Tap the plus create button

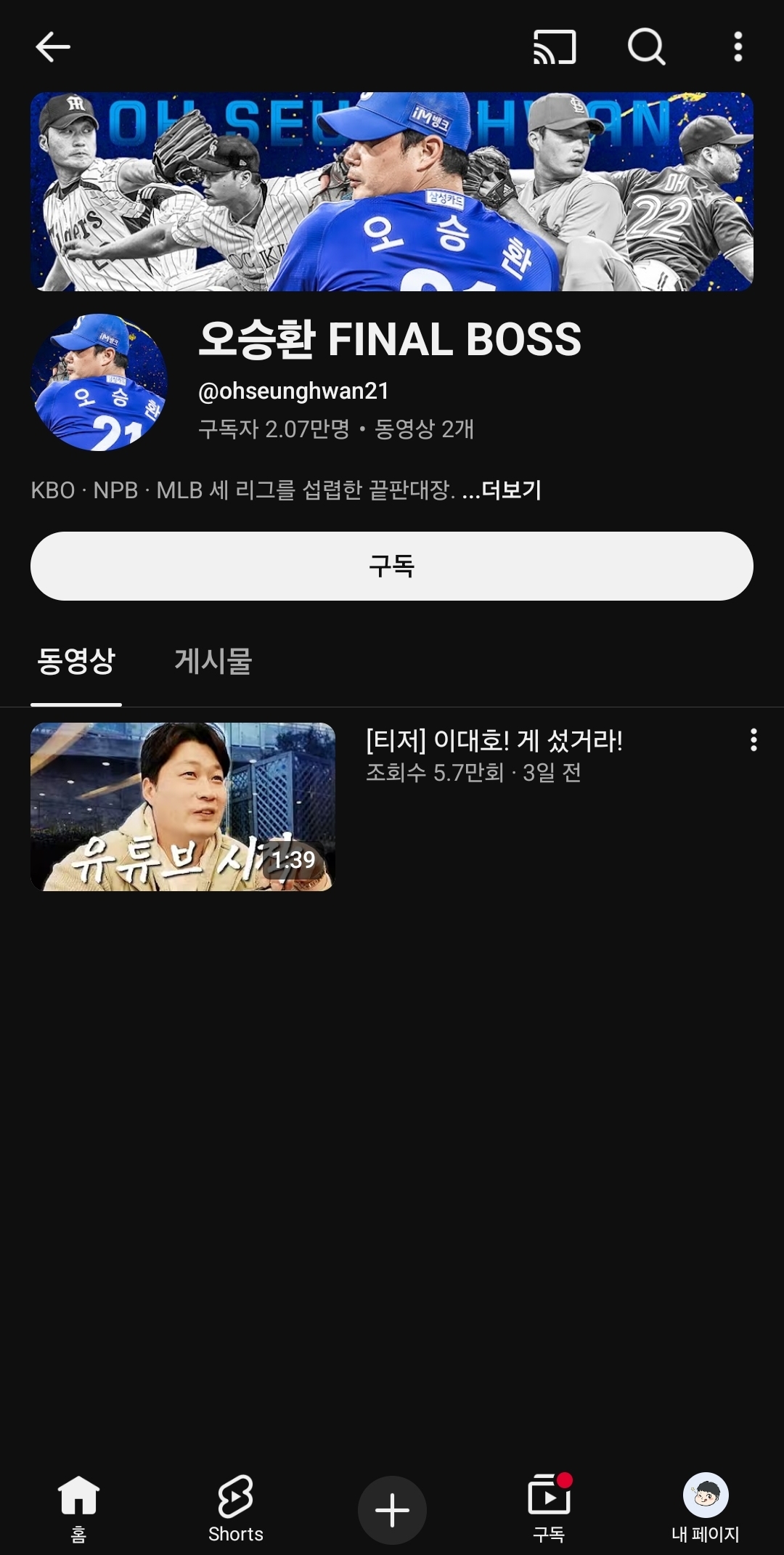pyautogui.click(x=392, y=1510)
